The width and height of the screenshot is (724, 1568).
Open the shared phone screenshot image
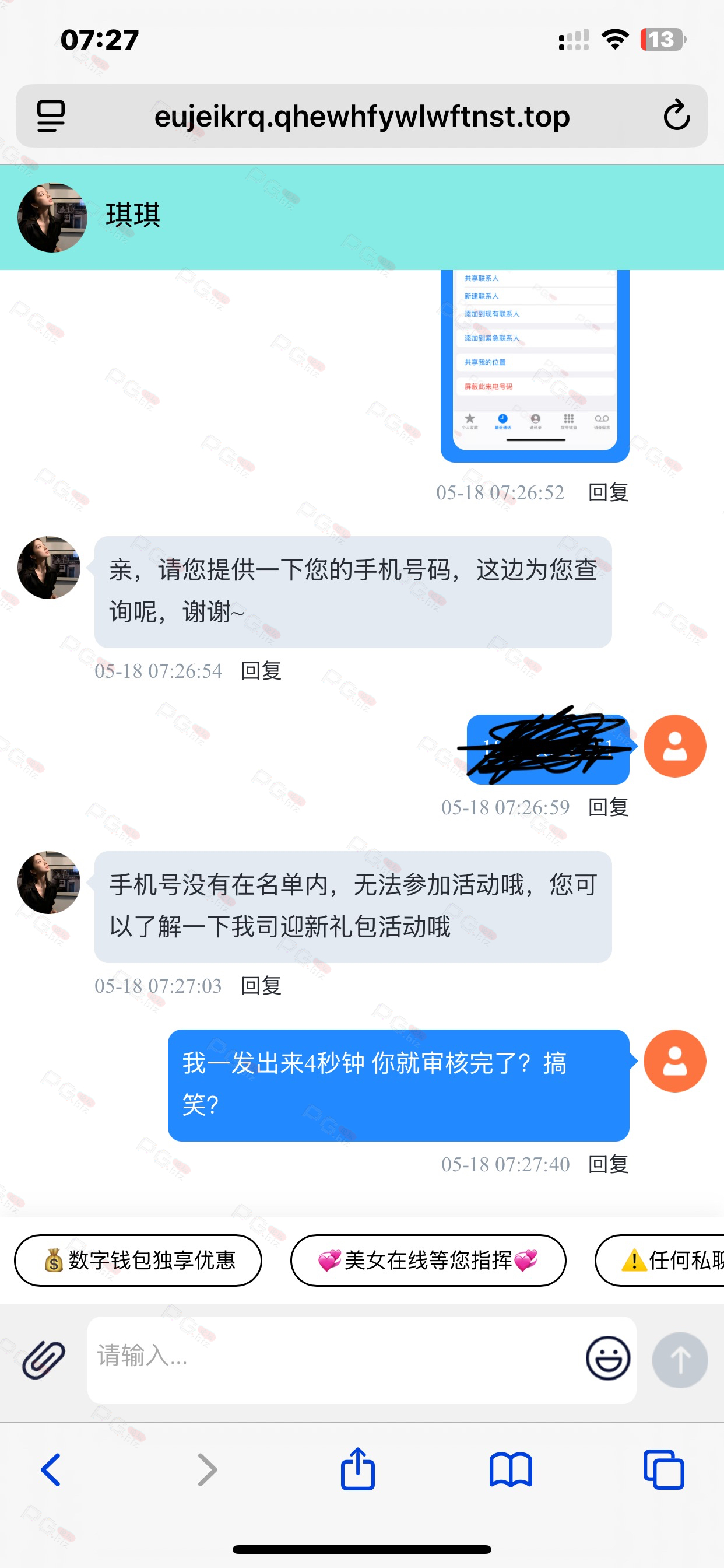coord(534,365)
